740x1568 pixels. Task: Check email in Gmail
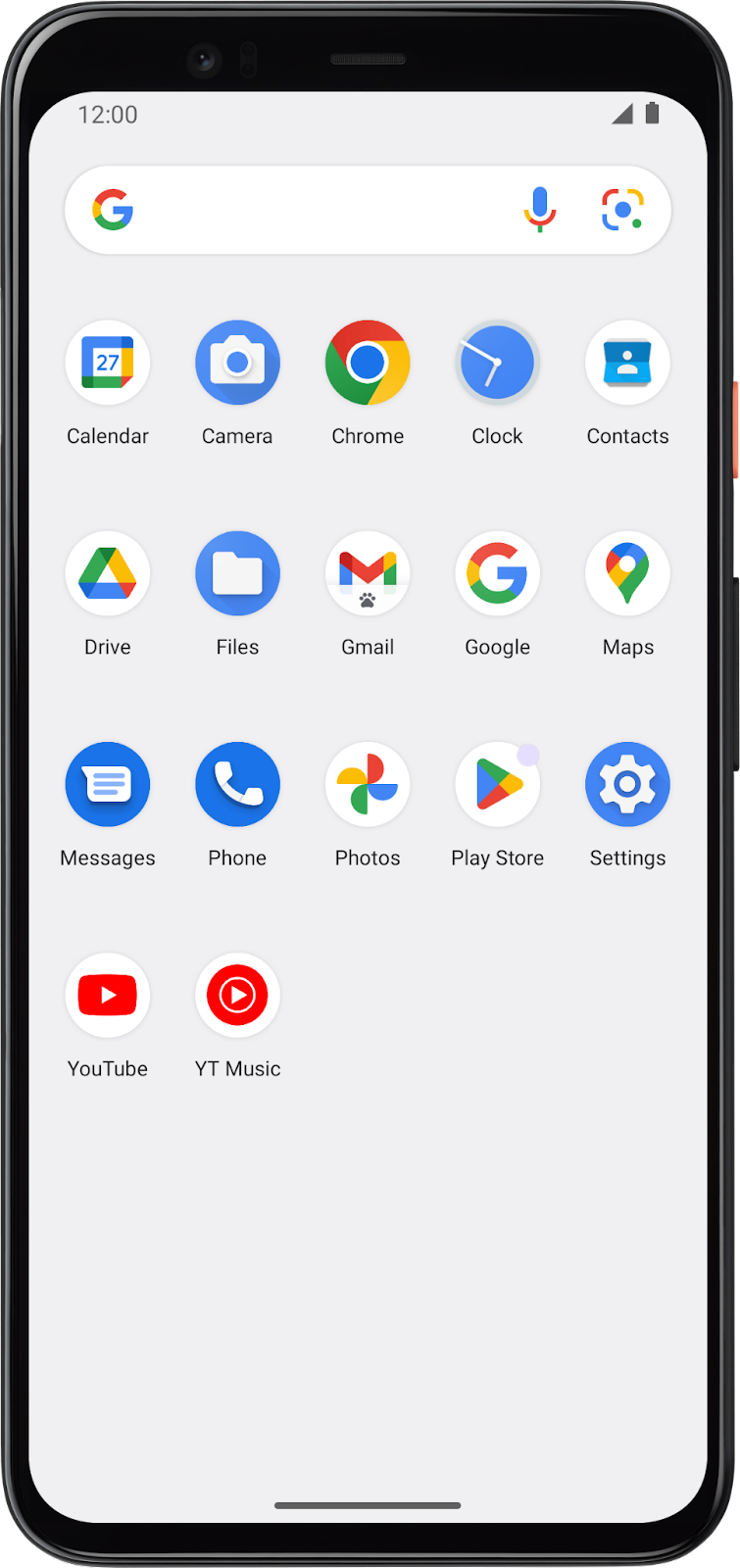(368, 573)
